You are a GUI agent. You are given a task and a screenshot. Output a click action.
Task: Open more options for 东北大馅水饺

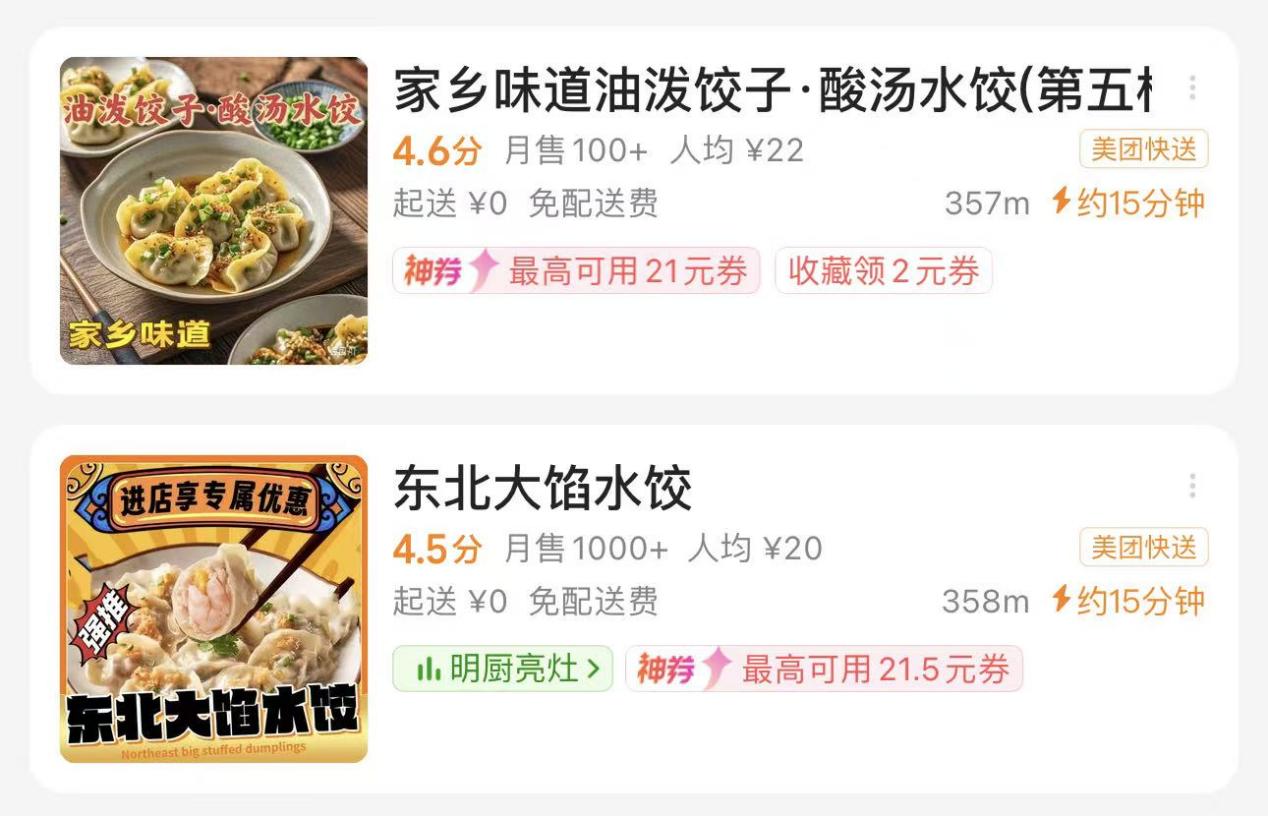[x=1192, y=487]
